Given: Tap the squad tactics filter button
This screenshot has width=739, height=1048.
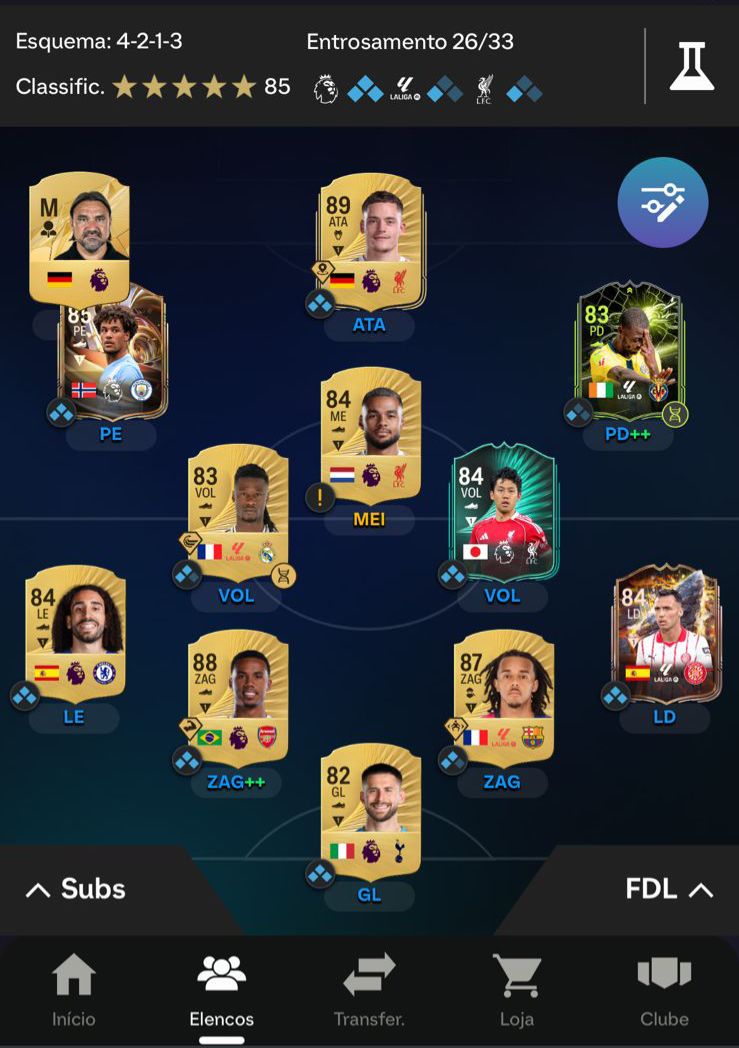Looking at the screenshot, I should [662, 202].
